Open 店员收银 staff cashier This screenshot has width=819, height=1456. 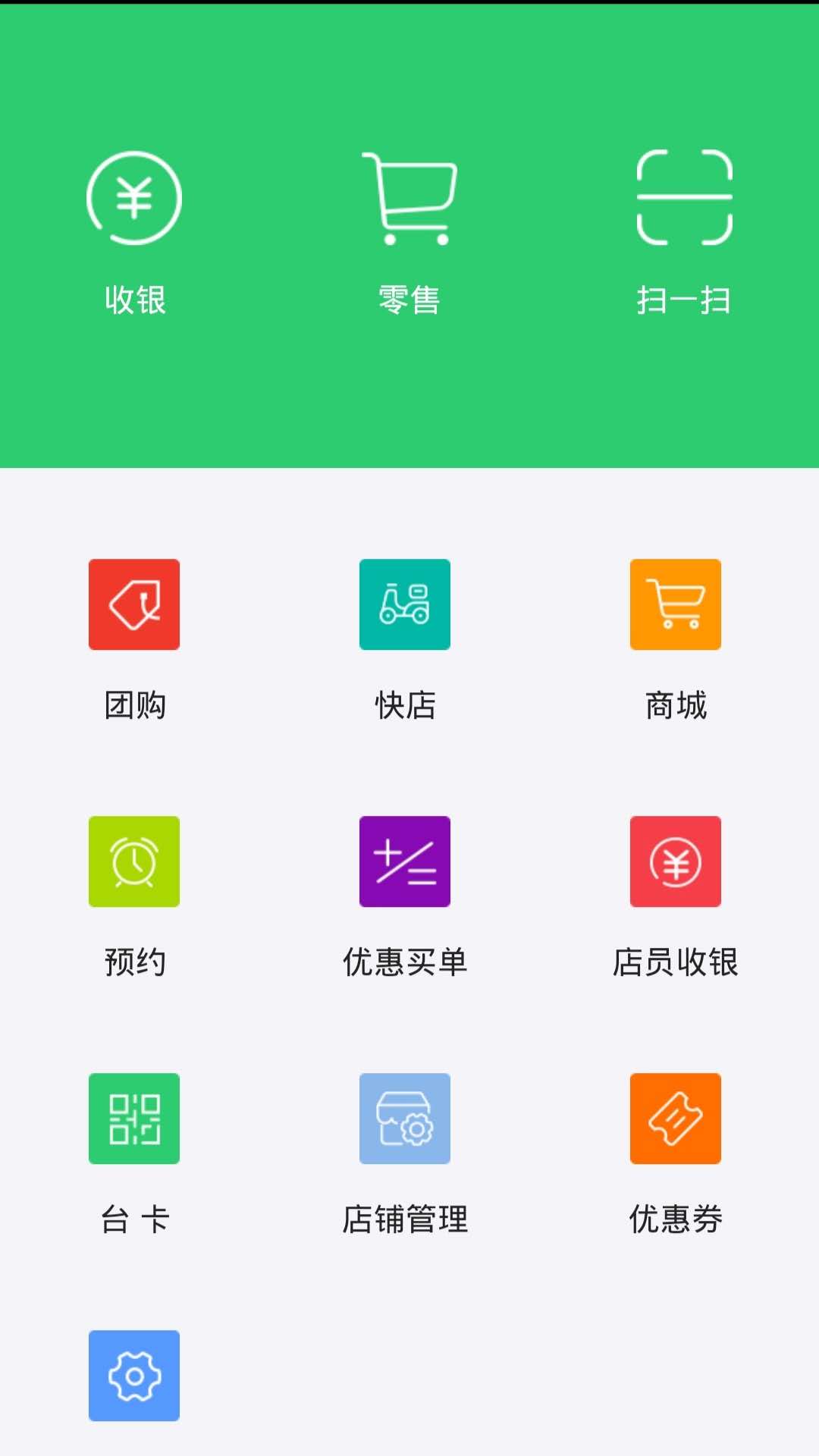pos(676,861)
